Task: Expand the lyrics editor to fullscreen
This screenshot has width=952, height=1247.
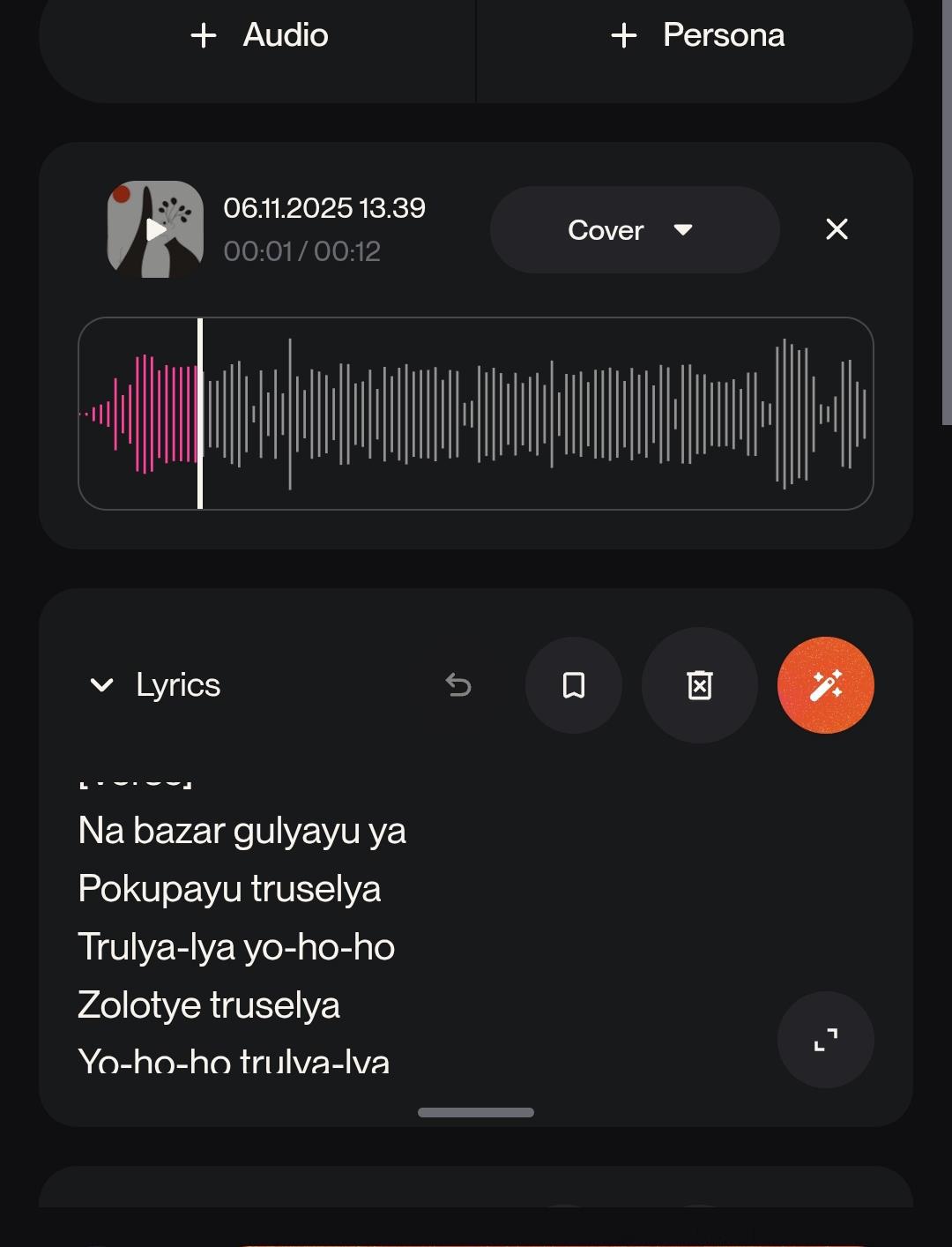Action: (x=826, y=1040)
